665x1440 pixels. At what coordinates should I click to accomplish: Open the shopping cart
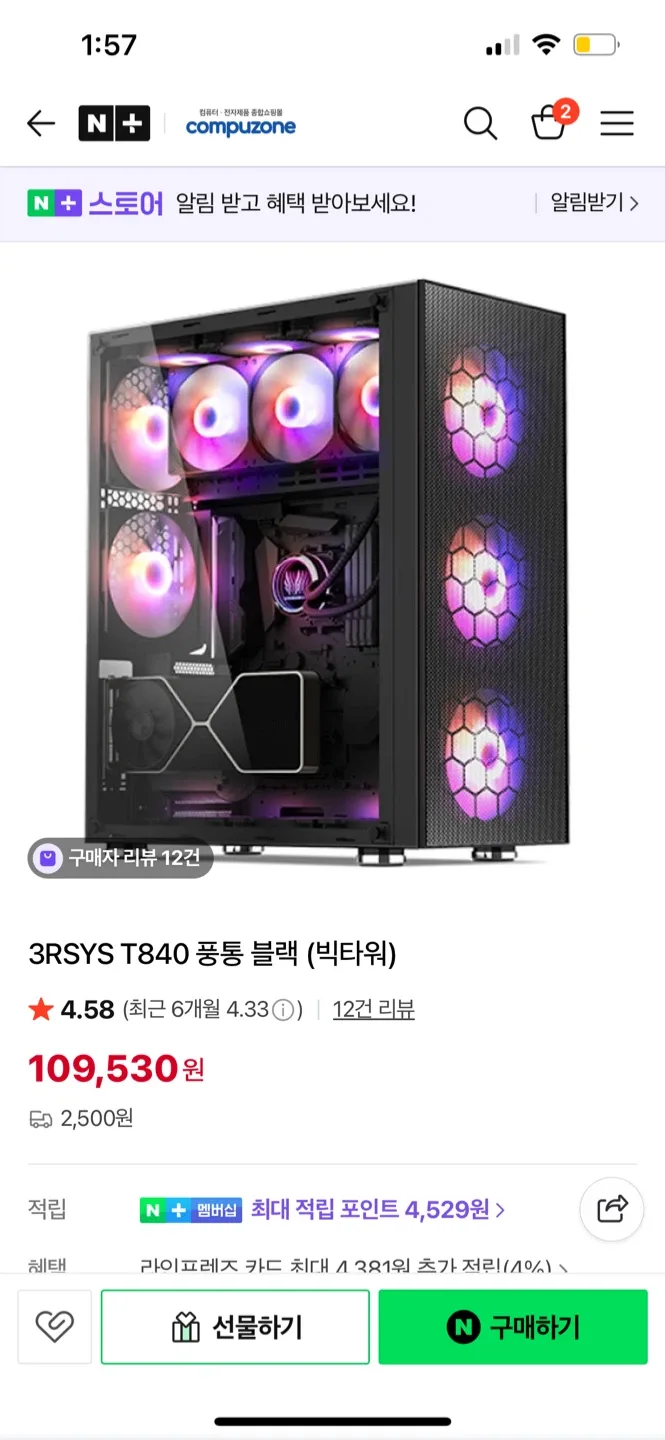(549, 123)
